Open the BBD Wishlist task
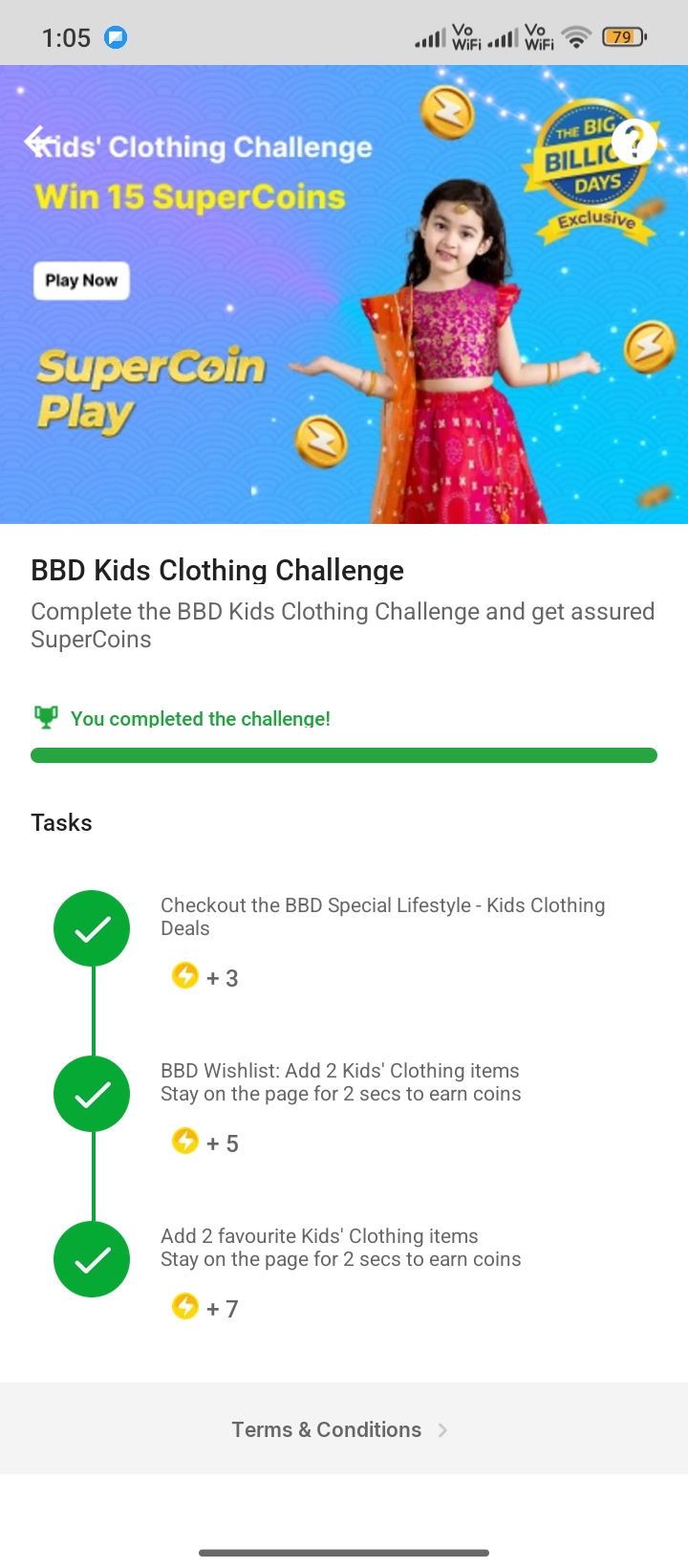688x1568 pixels. point(340,1082)
